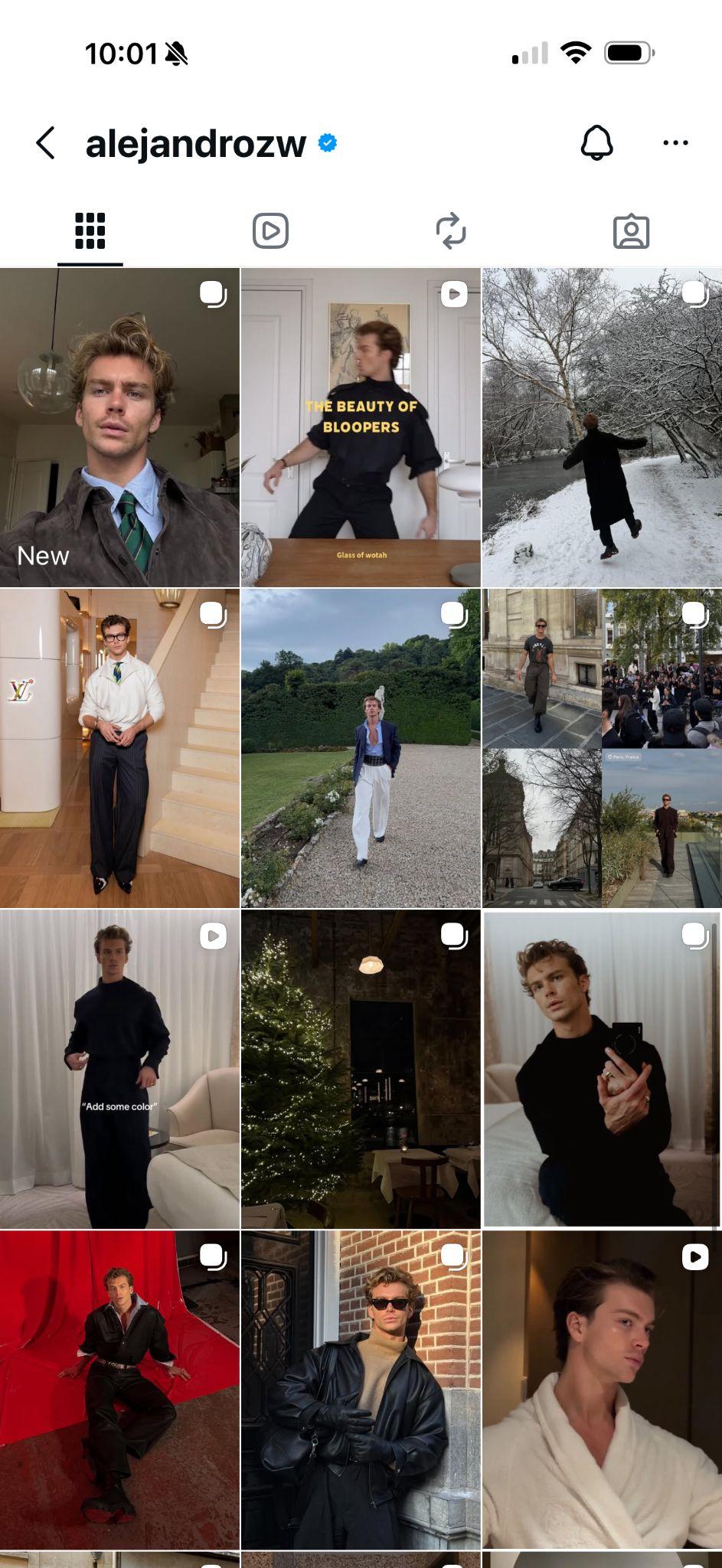Open the Paris collage post
The image size is (722, 1568).
[x=602, y=748]
